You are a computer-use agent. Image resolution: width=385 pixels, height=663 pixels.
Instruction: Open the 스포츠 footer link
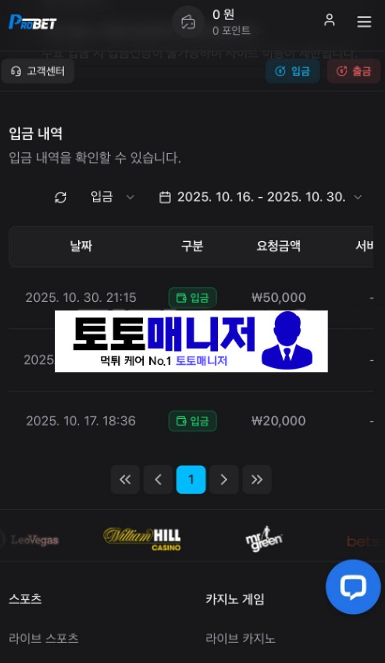click(x=25, y=599)
